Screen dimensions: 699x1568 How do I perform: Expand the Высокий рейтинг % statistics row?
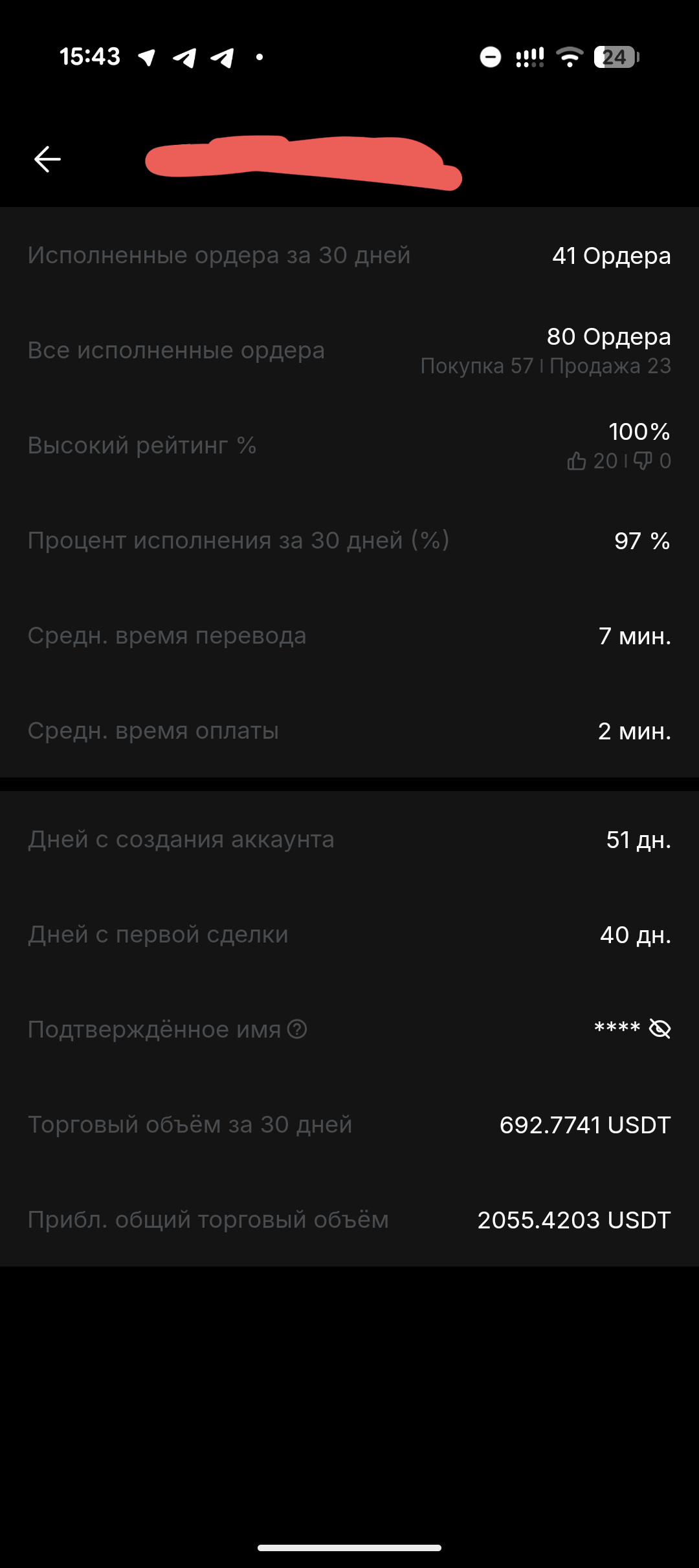point(349,445)
